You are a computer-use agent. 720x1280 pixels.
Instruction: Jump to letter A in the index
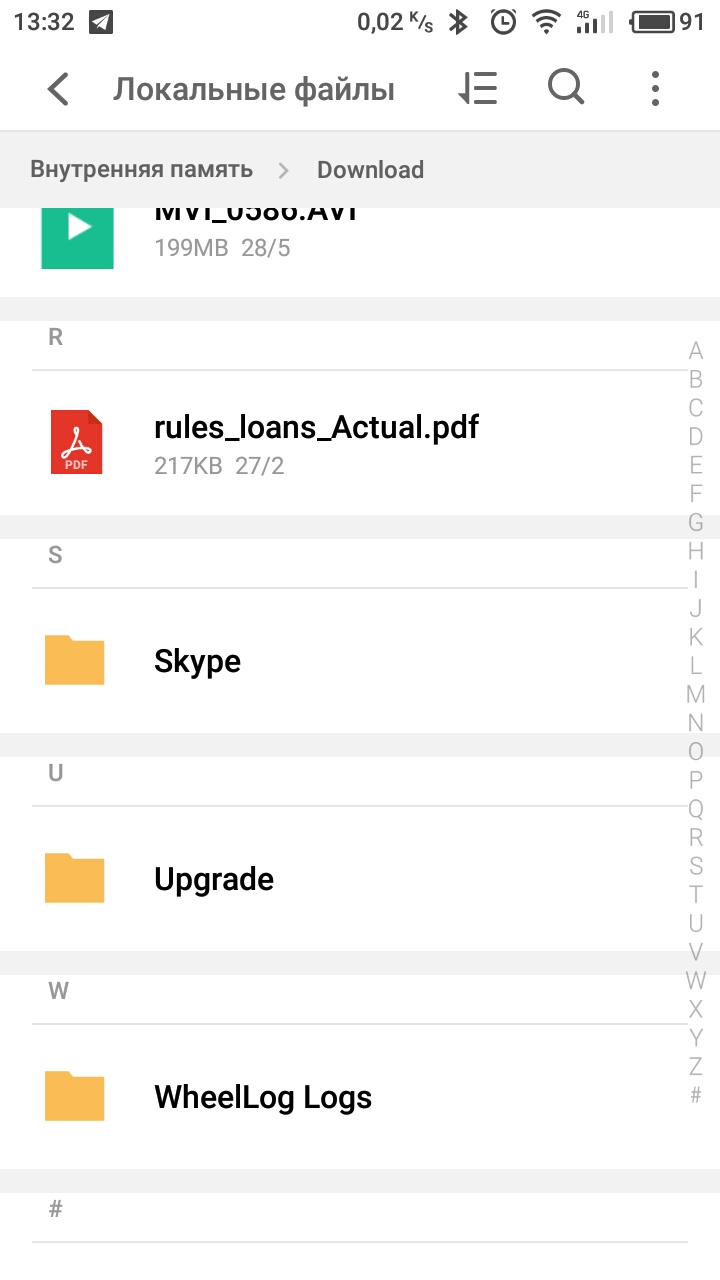[696, 351]
